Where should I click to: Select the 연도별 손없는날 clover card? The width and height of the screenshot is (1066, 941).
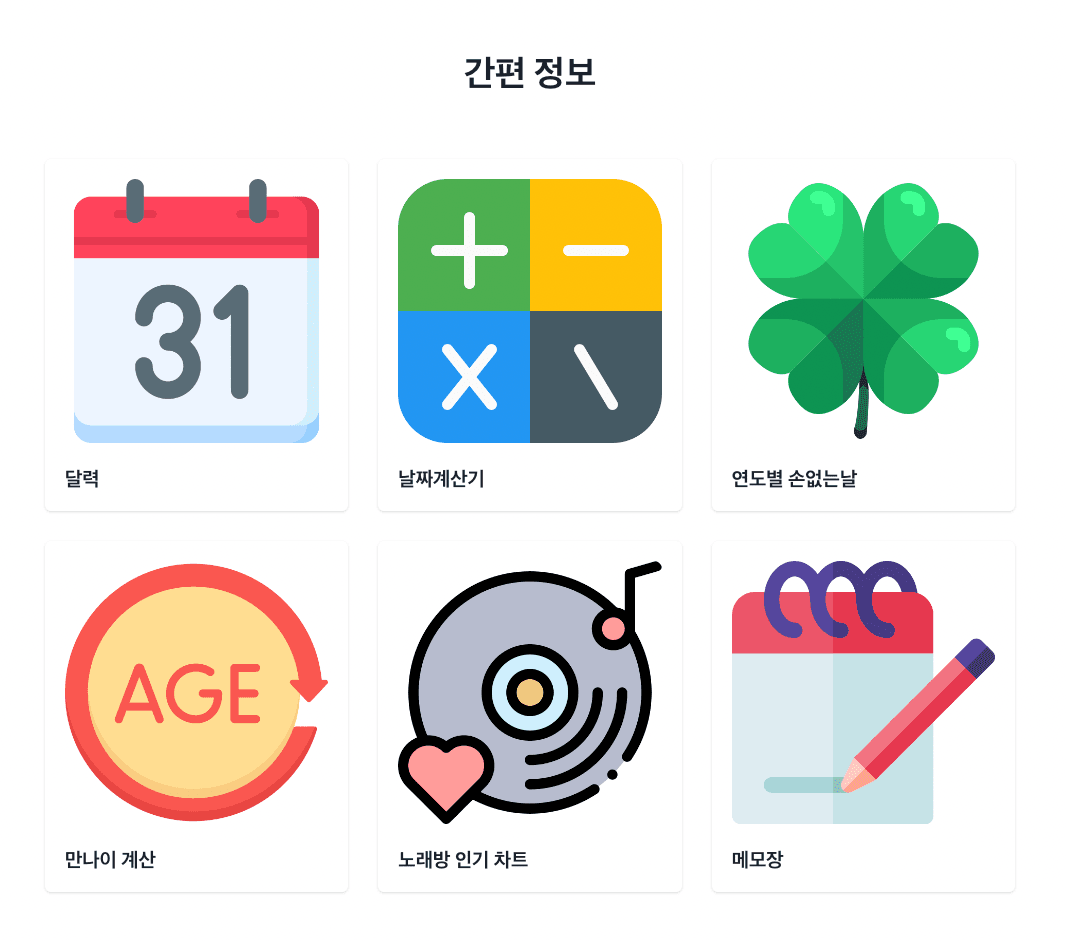click(x=863, y=334)
